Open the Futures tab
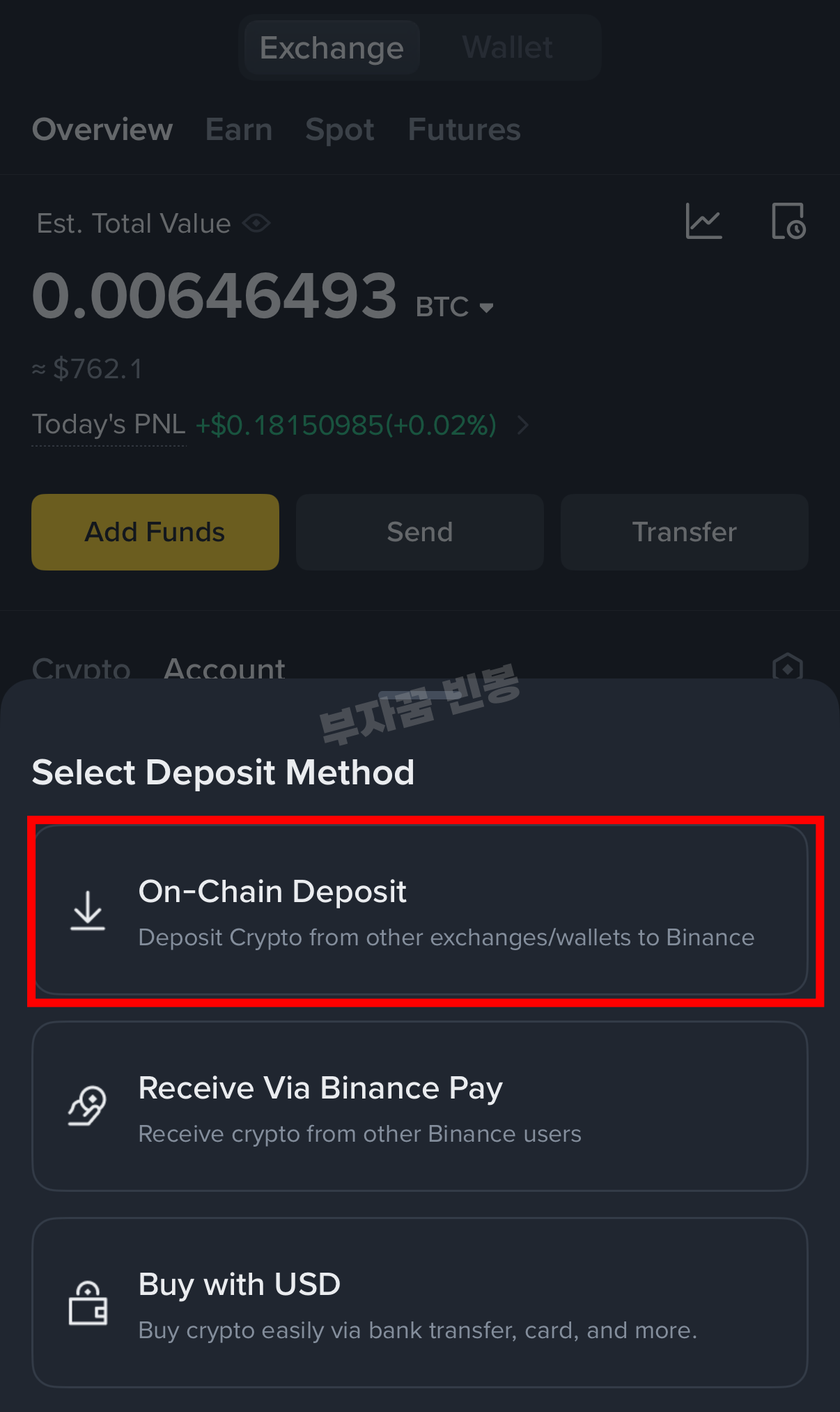840x1412 pixels. click(x=465, y=130)
